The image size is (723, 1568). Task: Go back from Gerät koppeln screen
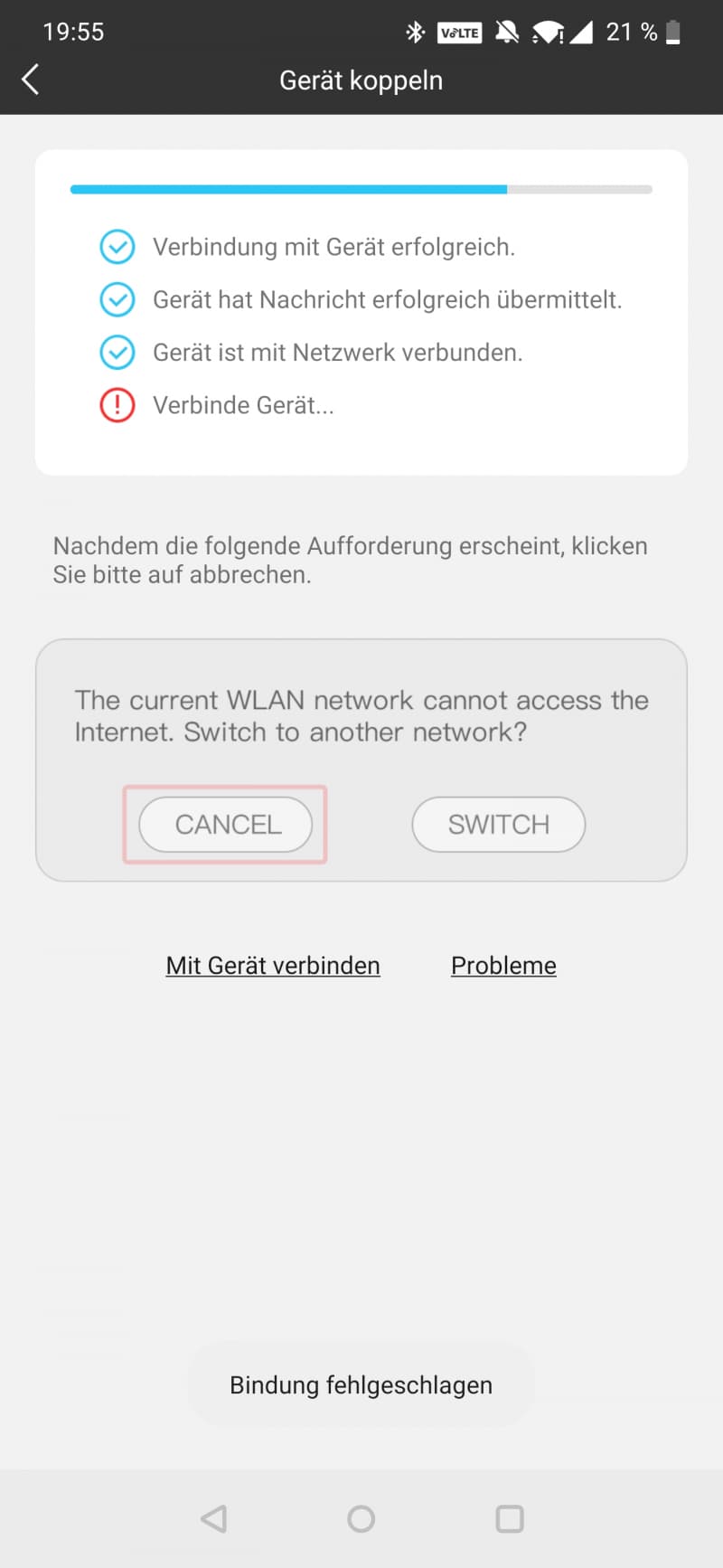pyautogui.click(x=31, y=80)
